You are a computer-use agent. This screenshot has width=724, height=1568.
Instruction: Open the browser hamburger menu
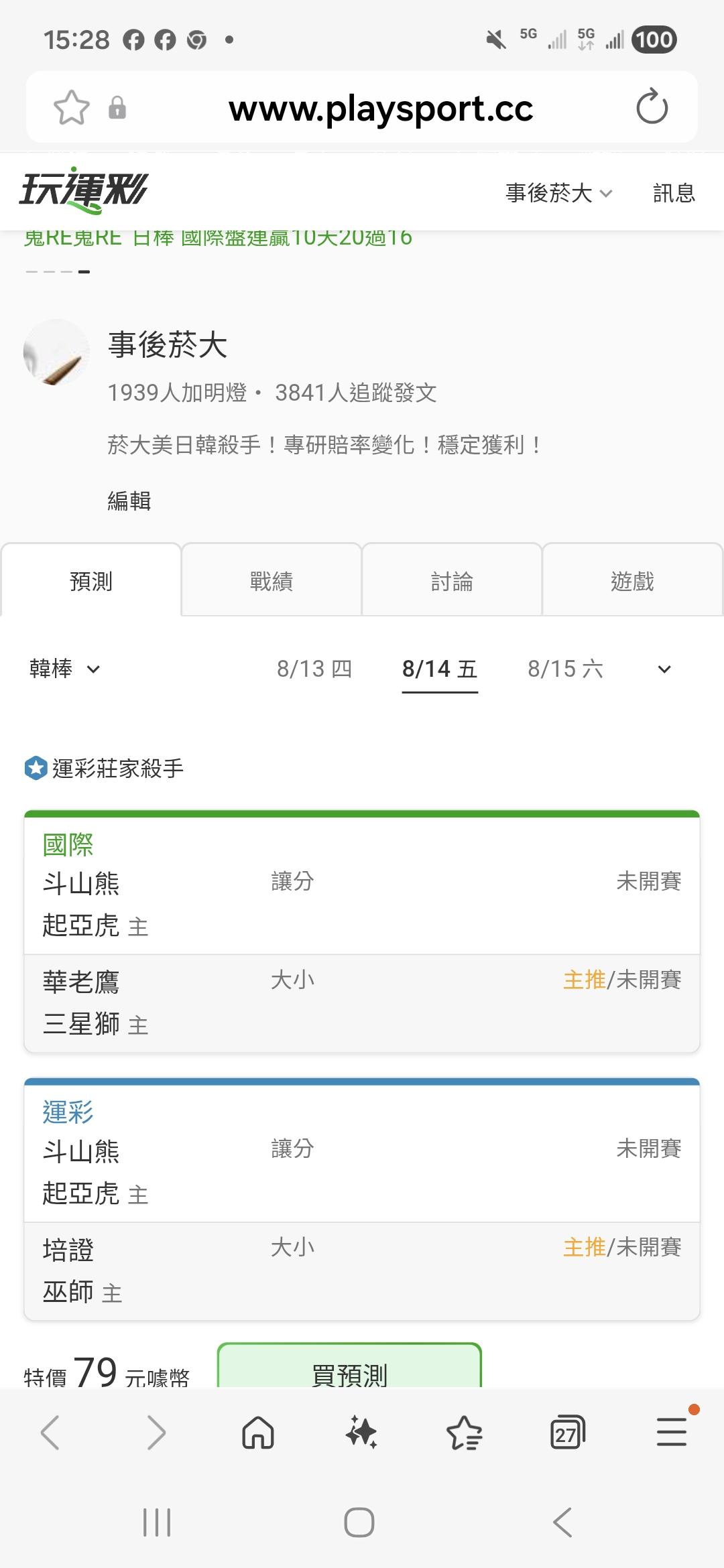[x=672, y=1433]
